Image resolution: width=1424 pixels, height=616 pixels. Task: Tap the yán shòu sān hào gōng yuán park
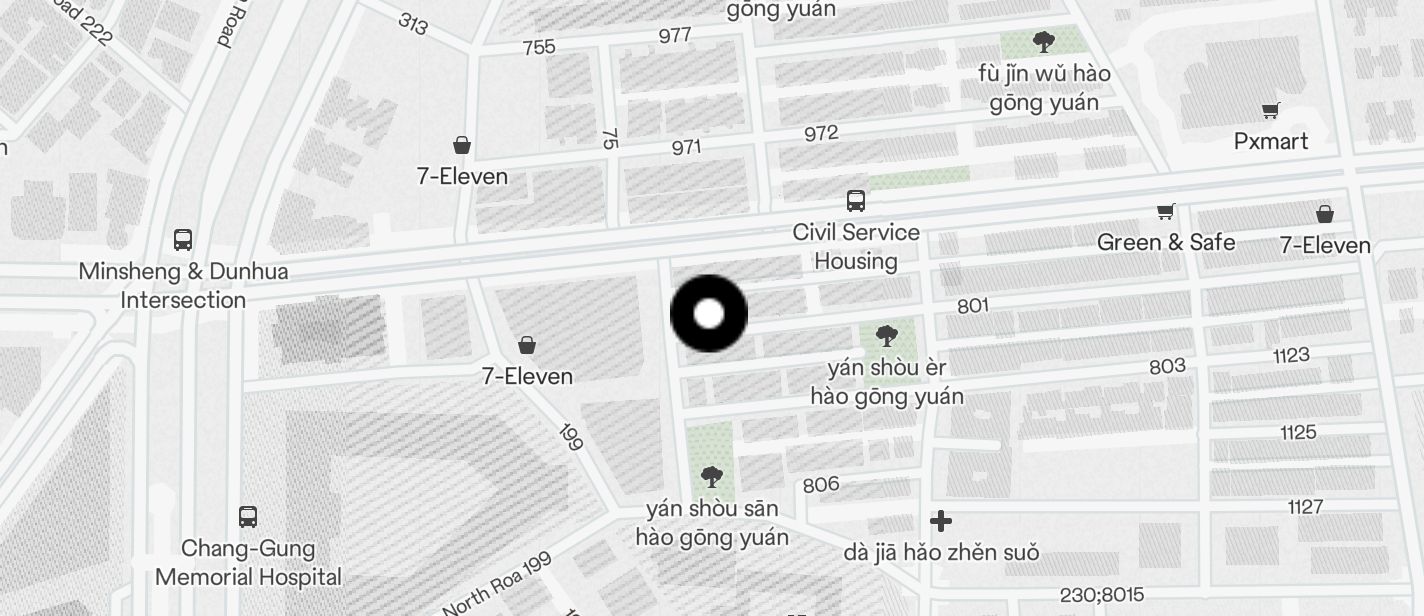(x=712, y=476)
